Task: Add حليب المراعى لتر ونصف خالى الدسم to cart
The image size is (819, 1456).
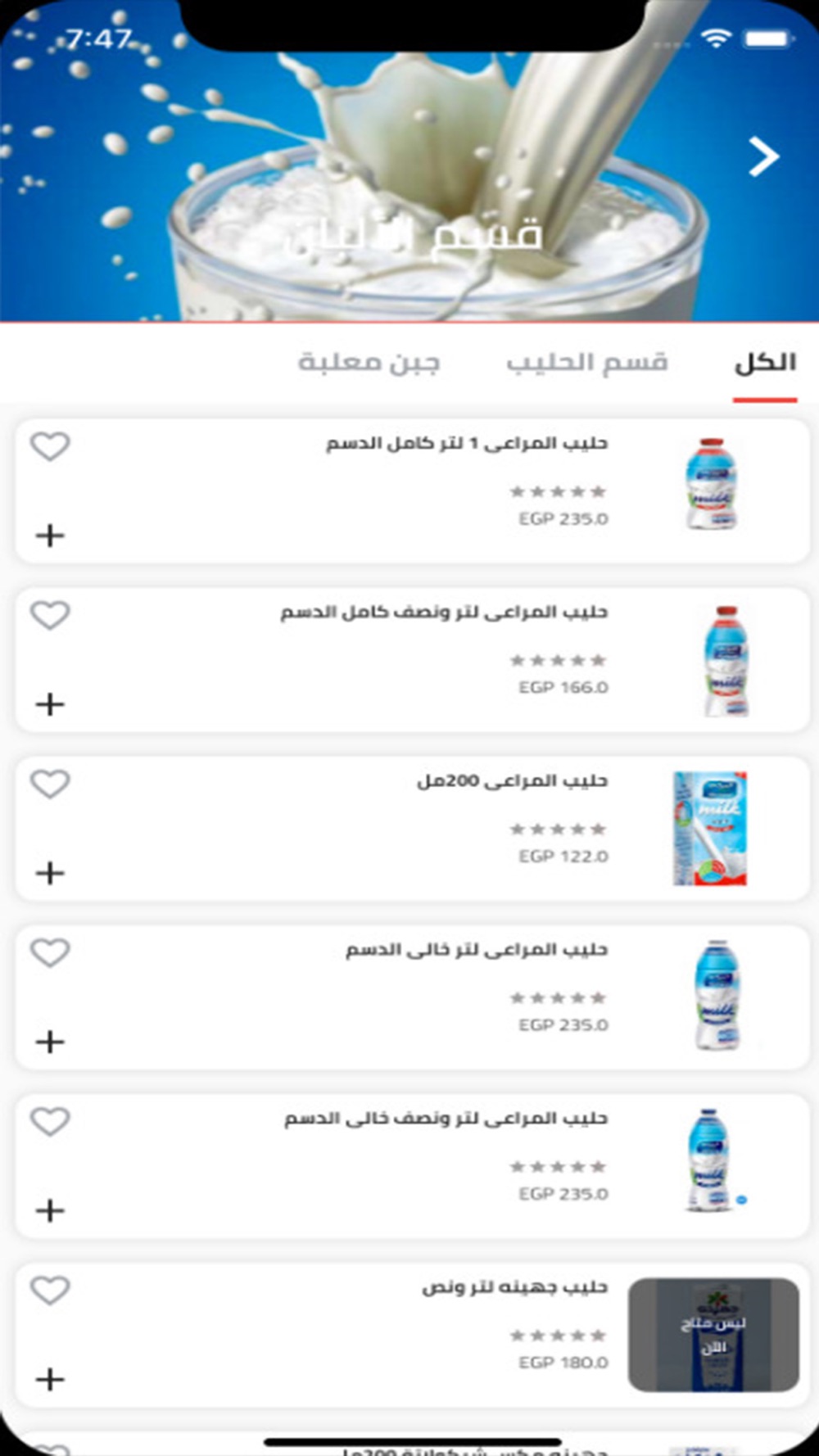Action: 50,1210
